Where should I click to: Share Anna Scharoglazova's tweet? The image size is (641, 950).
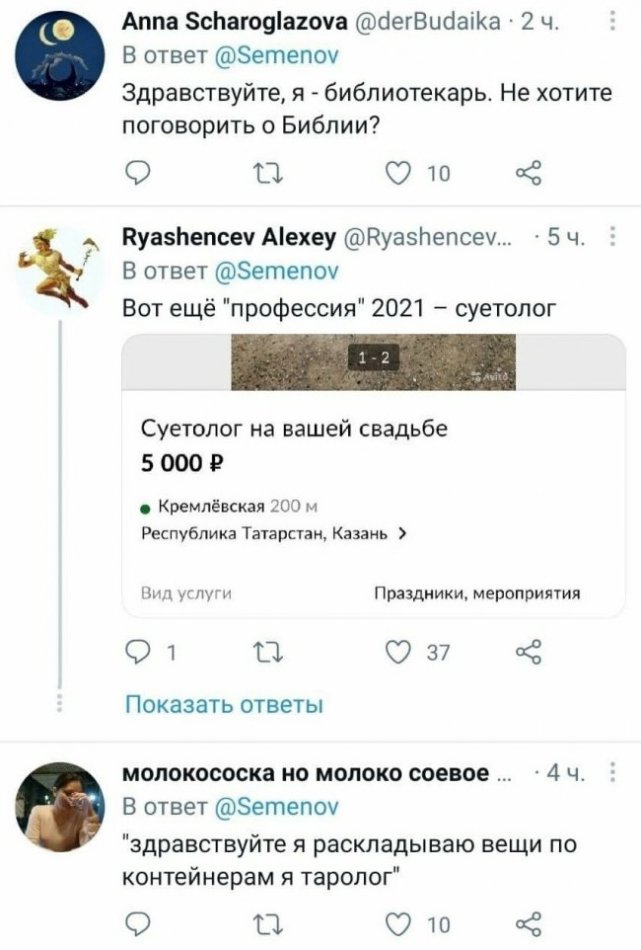point(527,174)
